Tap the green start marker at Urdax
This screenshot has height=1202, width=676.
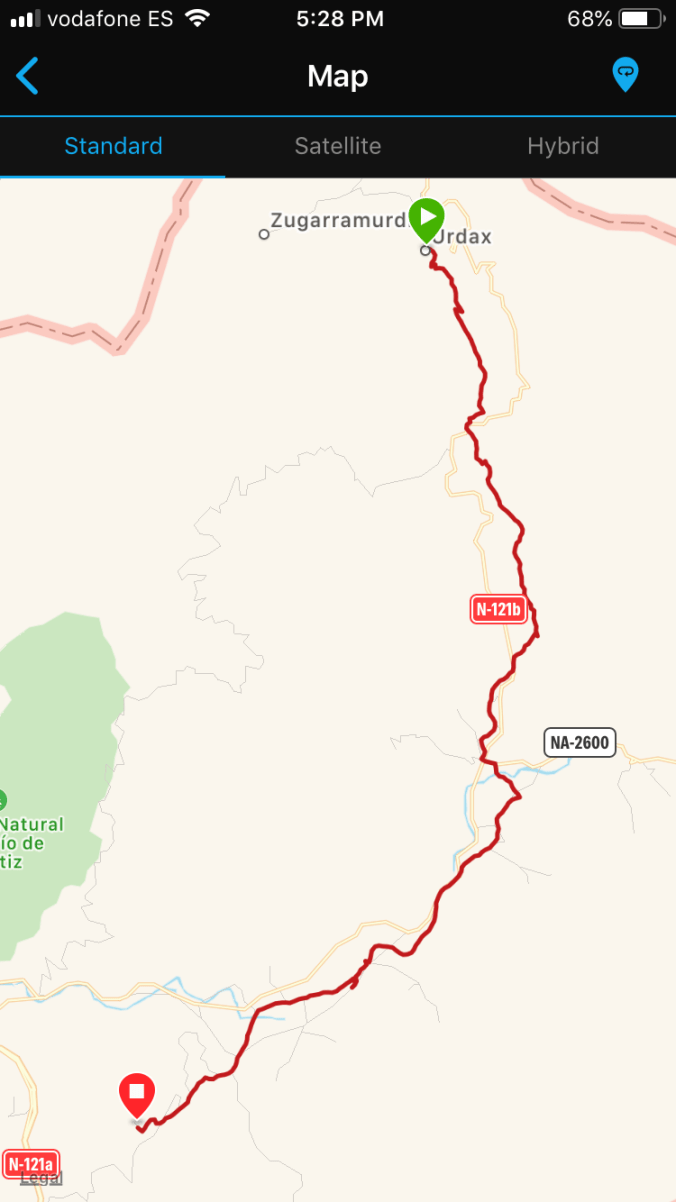(x=427, y=218)
